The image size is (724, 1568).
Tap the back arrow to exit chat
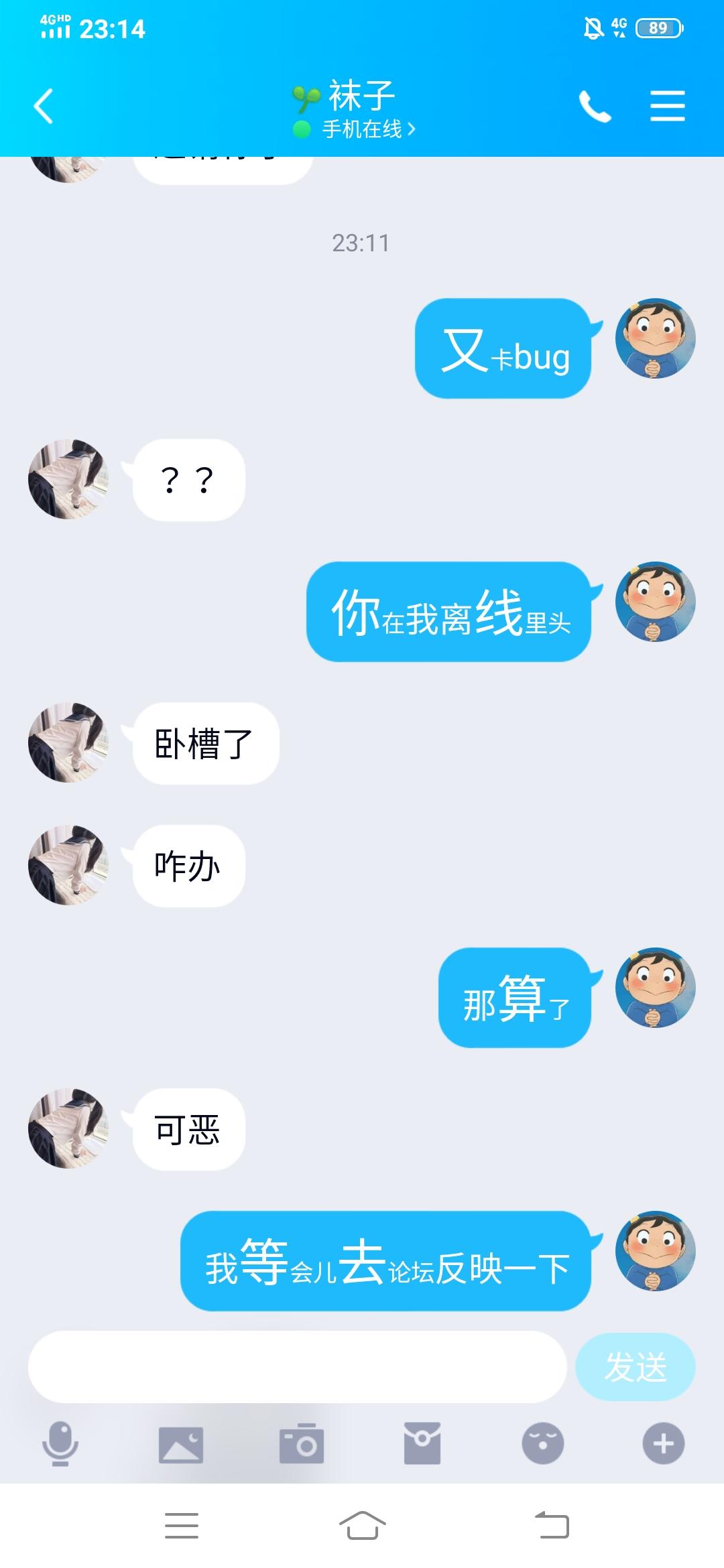click(x=44, y=105)
